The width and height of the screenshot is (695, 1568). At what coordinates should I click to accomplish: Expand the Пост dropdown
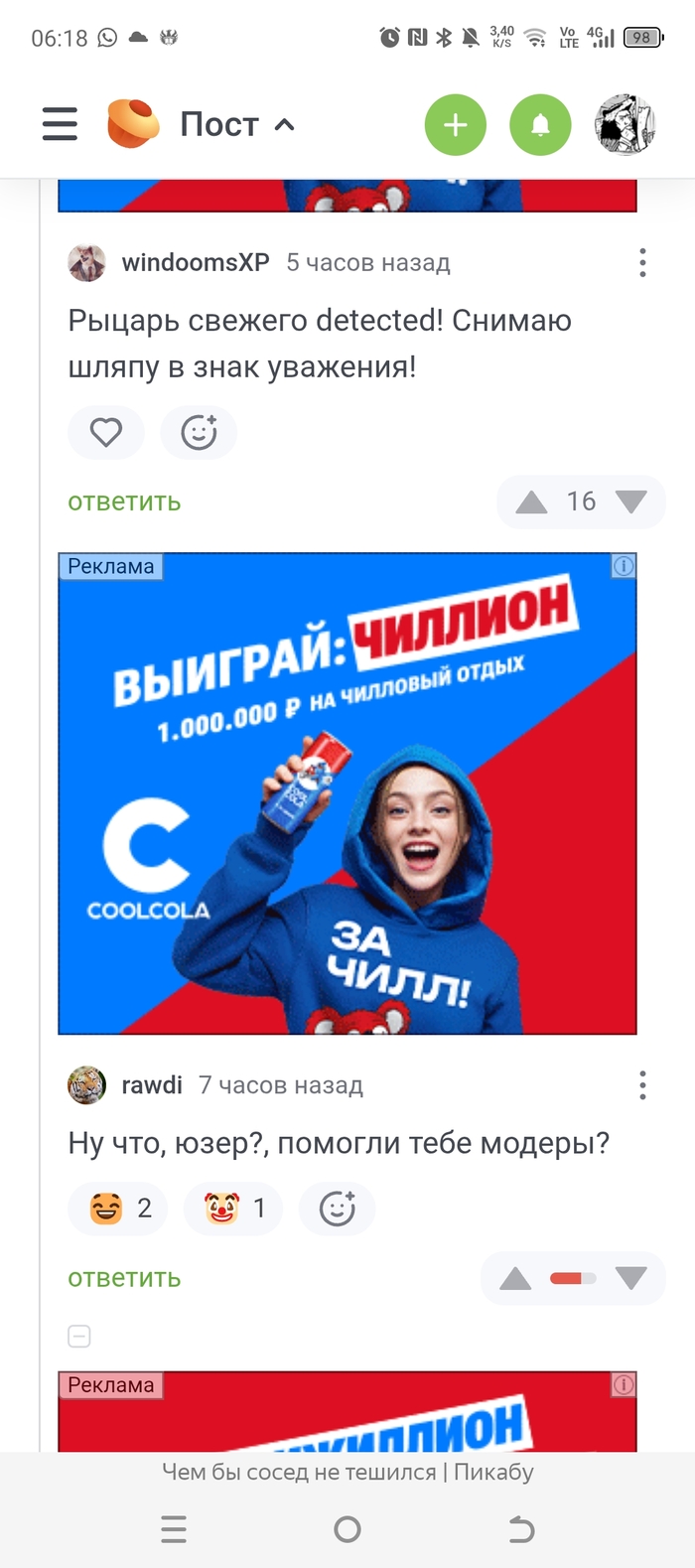[238, 125]
